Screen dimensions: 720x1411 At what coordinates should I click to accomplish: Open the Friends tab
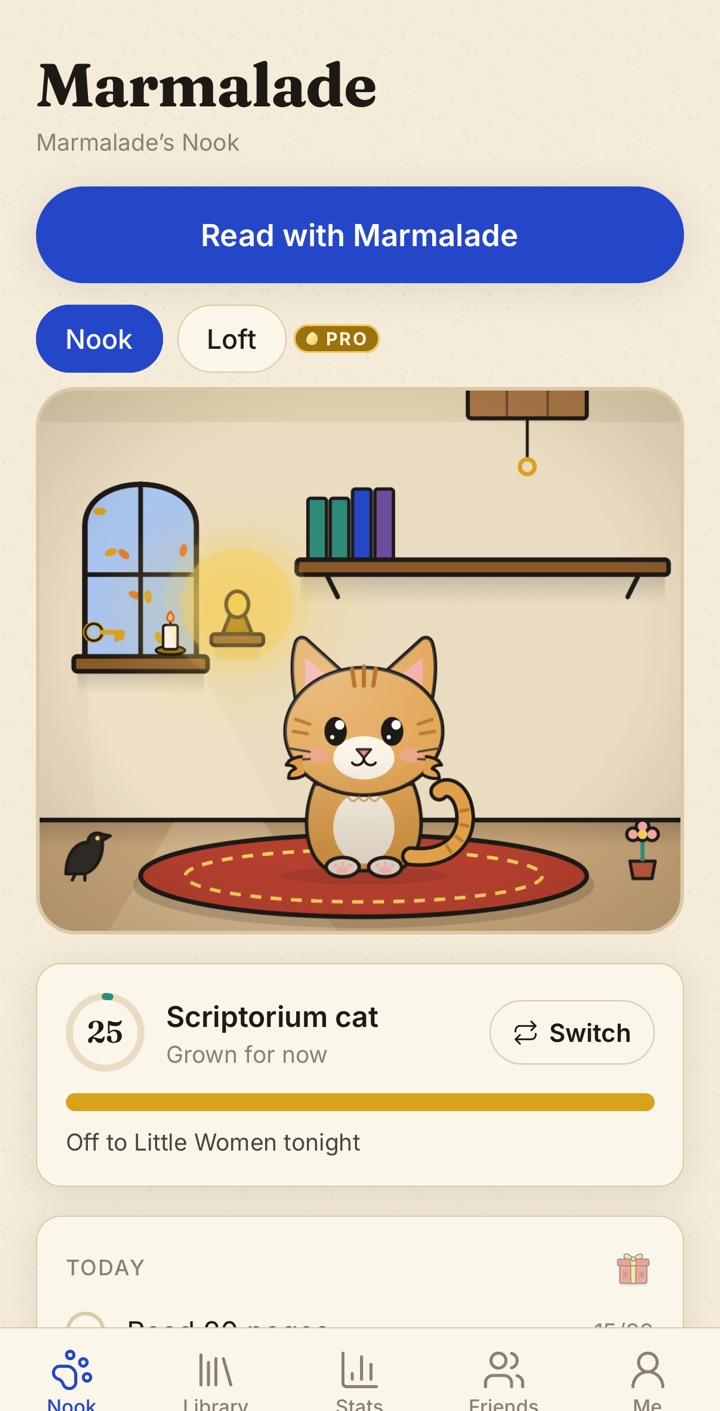[x=504, y=1380]
